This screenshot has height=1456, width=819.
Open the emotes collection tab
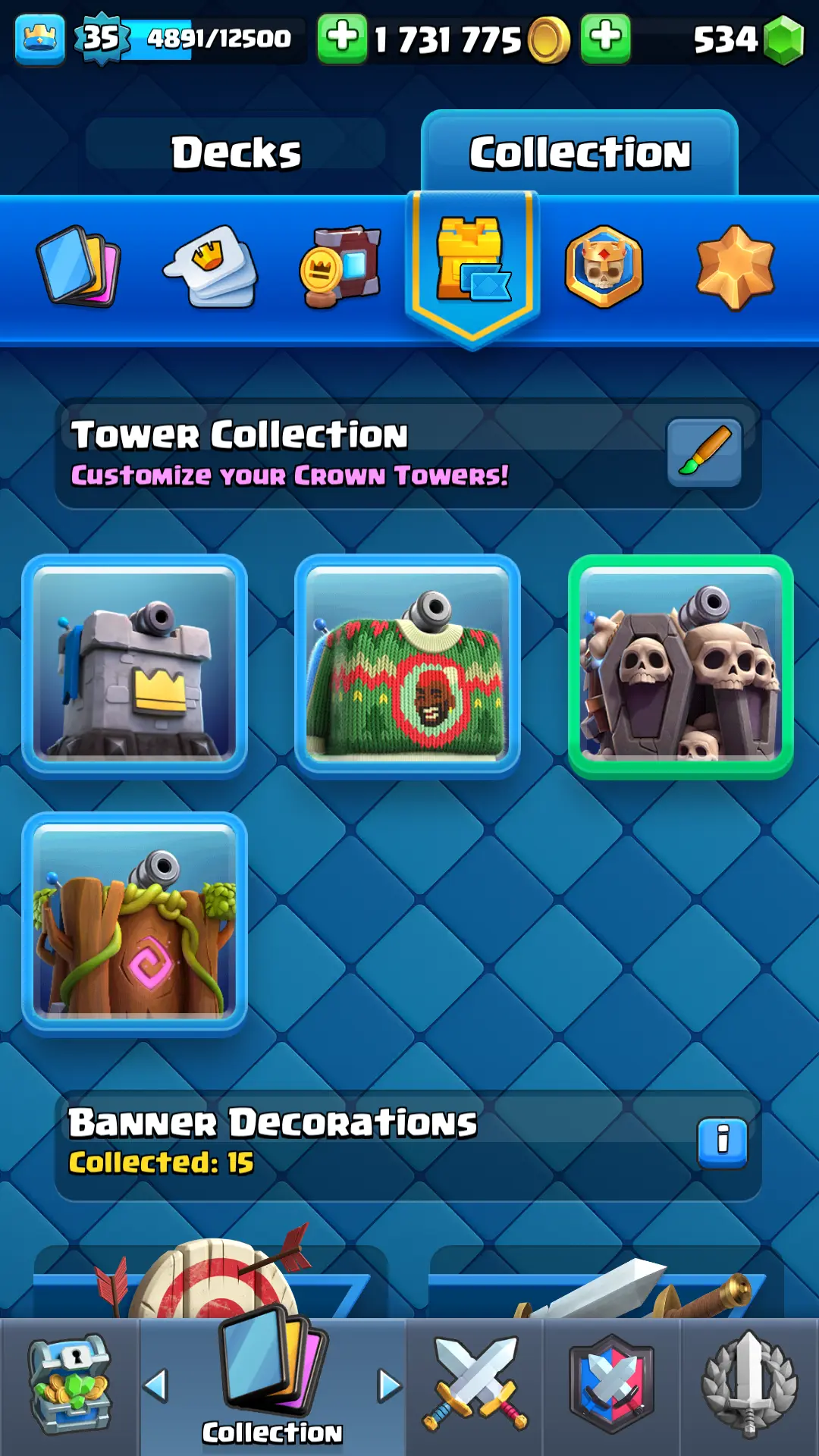[x=212, y=265]
